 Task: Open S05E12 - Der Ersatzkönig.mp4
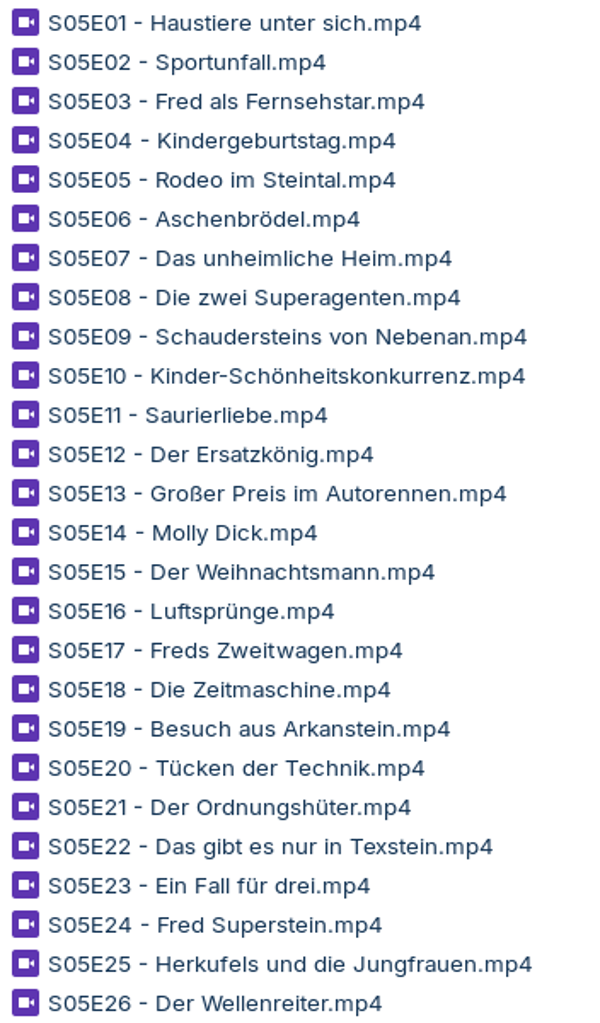click(x=210, y=455)
